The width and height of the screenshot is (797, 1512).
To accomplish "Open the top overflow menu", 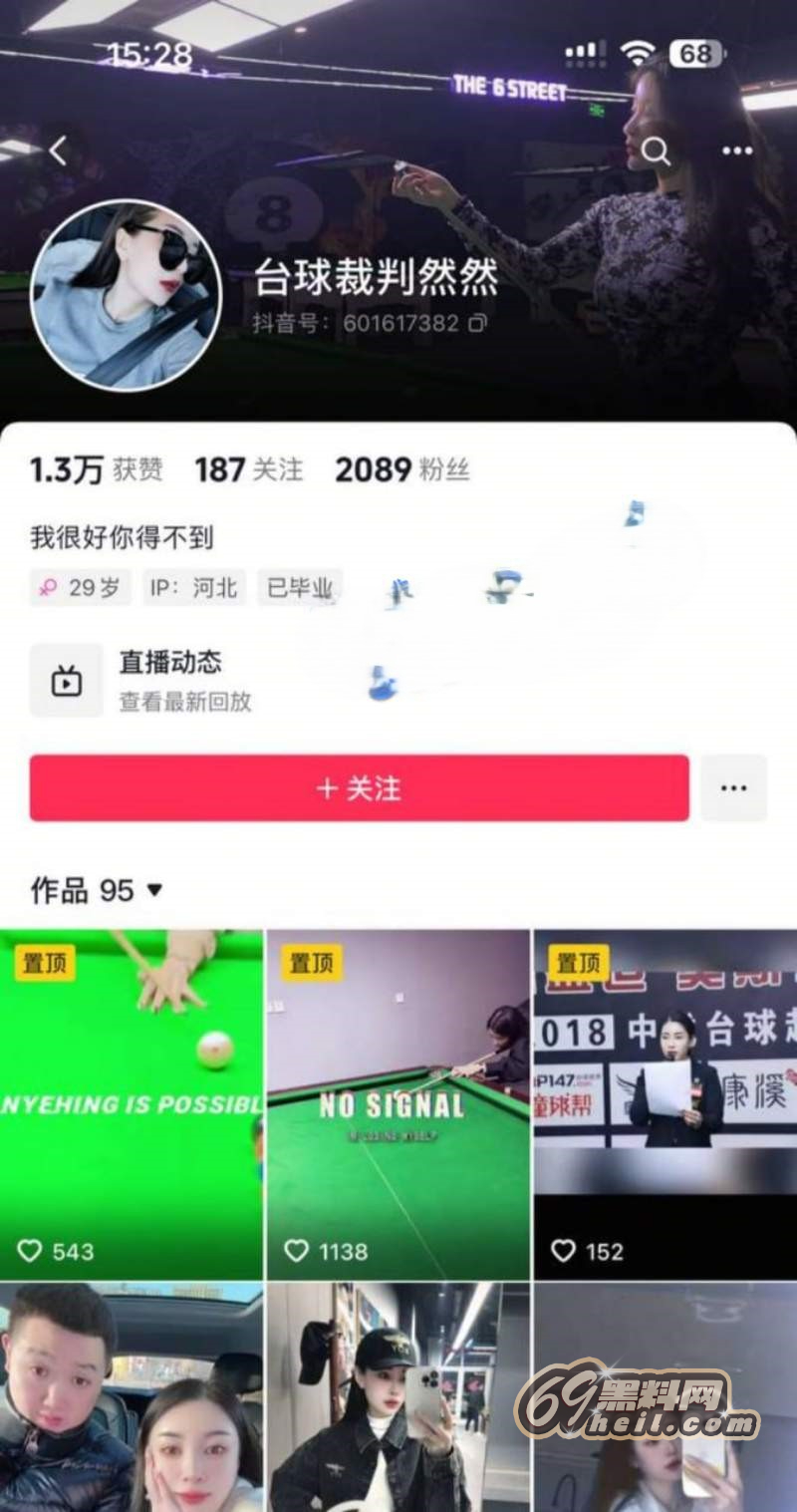I will click(x=736, y=151).
